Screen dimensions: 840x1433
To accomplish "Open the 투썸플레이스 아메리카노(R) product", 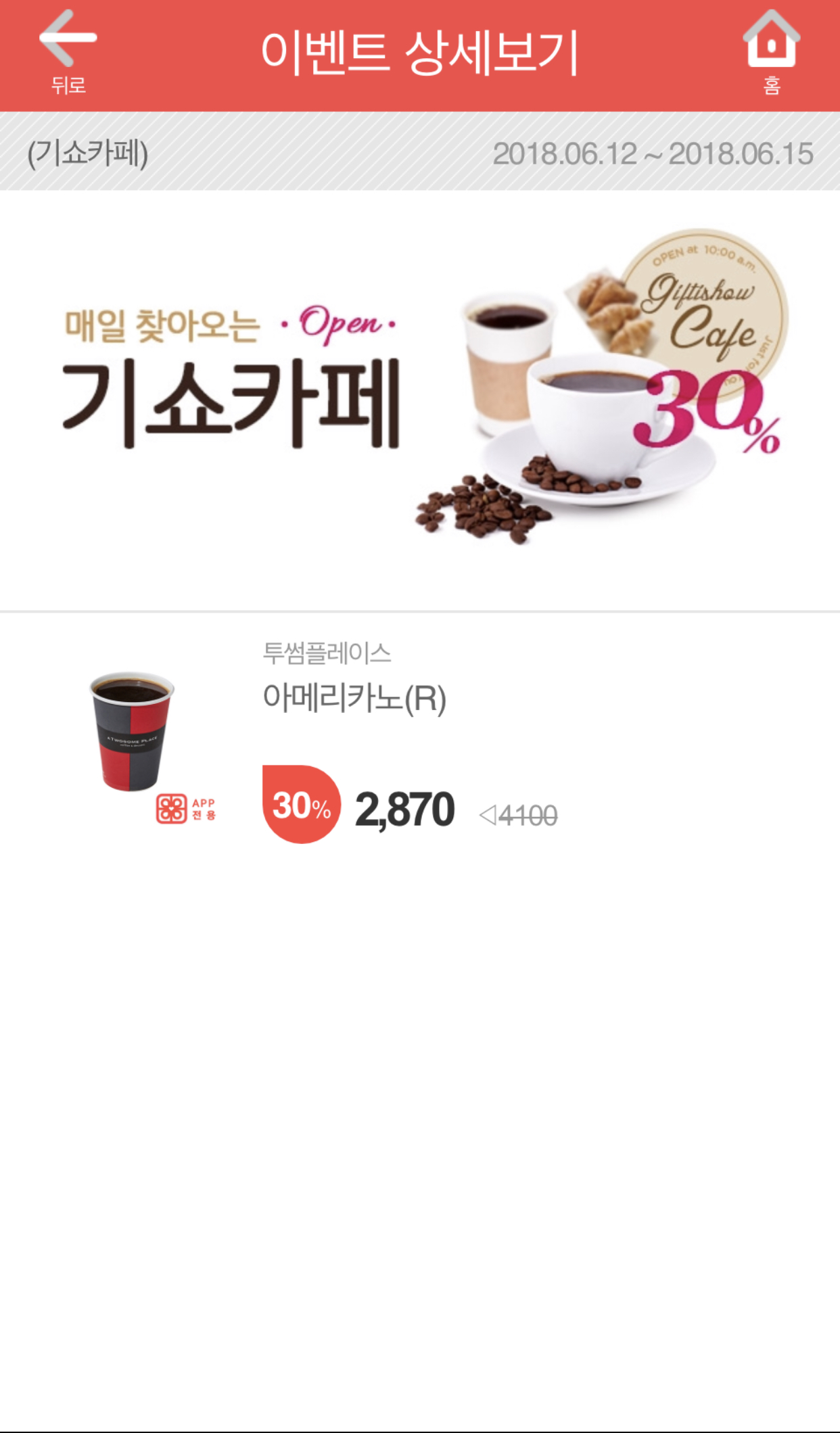I will pyautogui.click(x=354, y=698).
